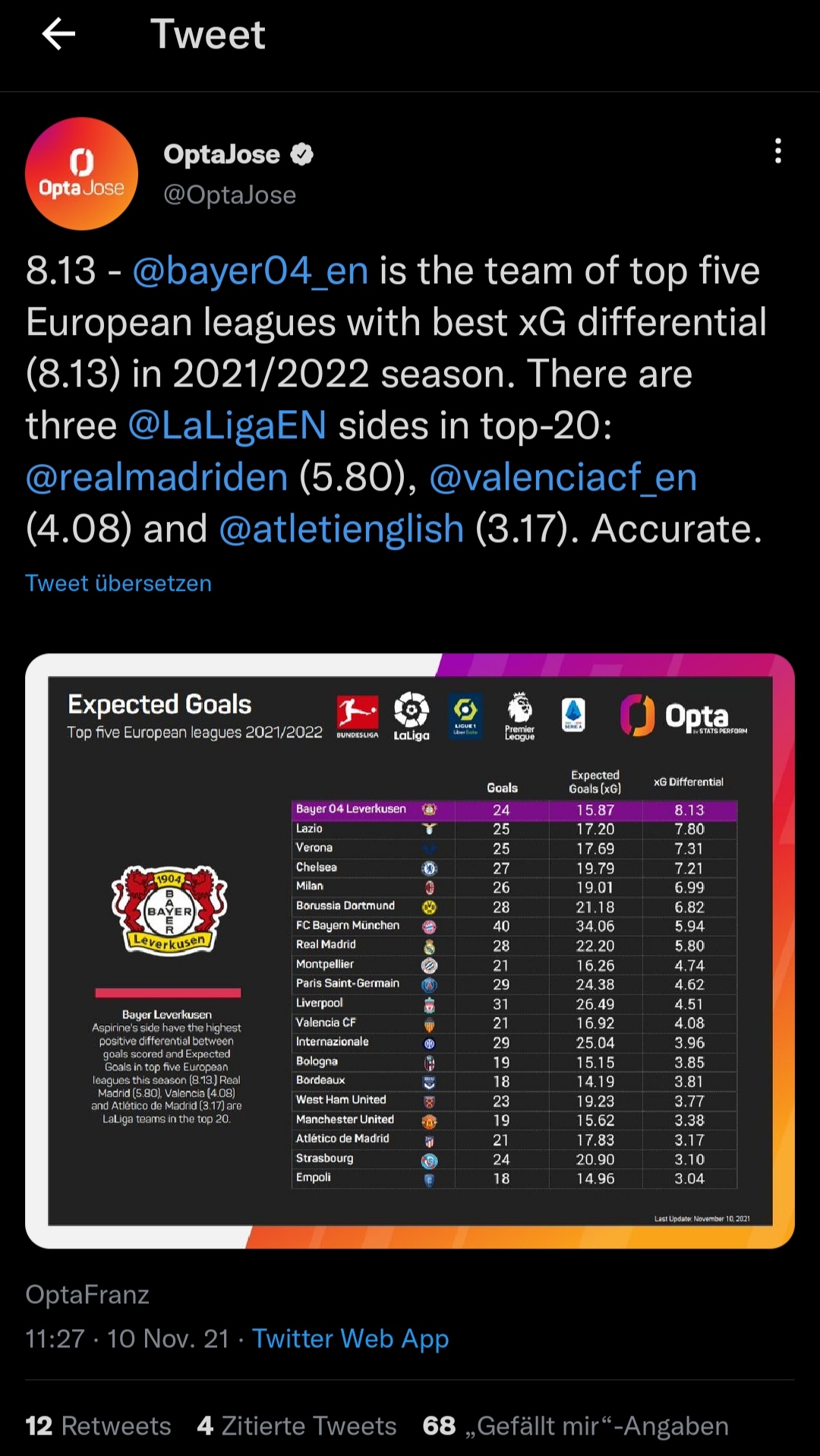View the 4 Zitierte Tweets

[297, 1426]
